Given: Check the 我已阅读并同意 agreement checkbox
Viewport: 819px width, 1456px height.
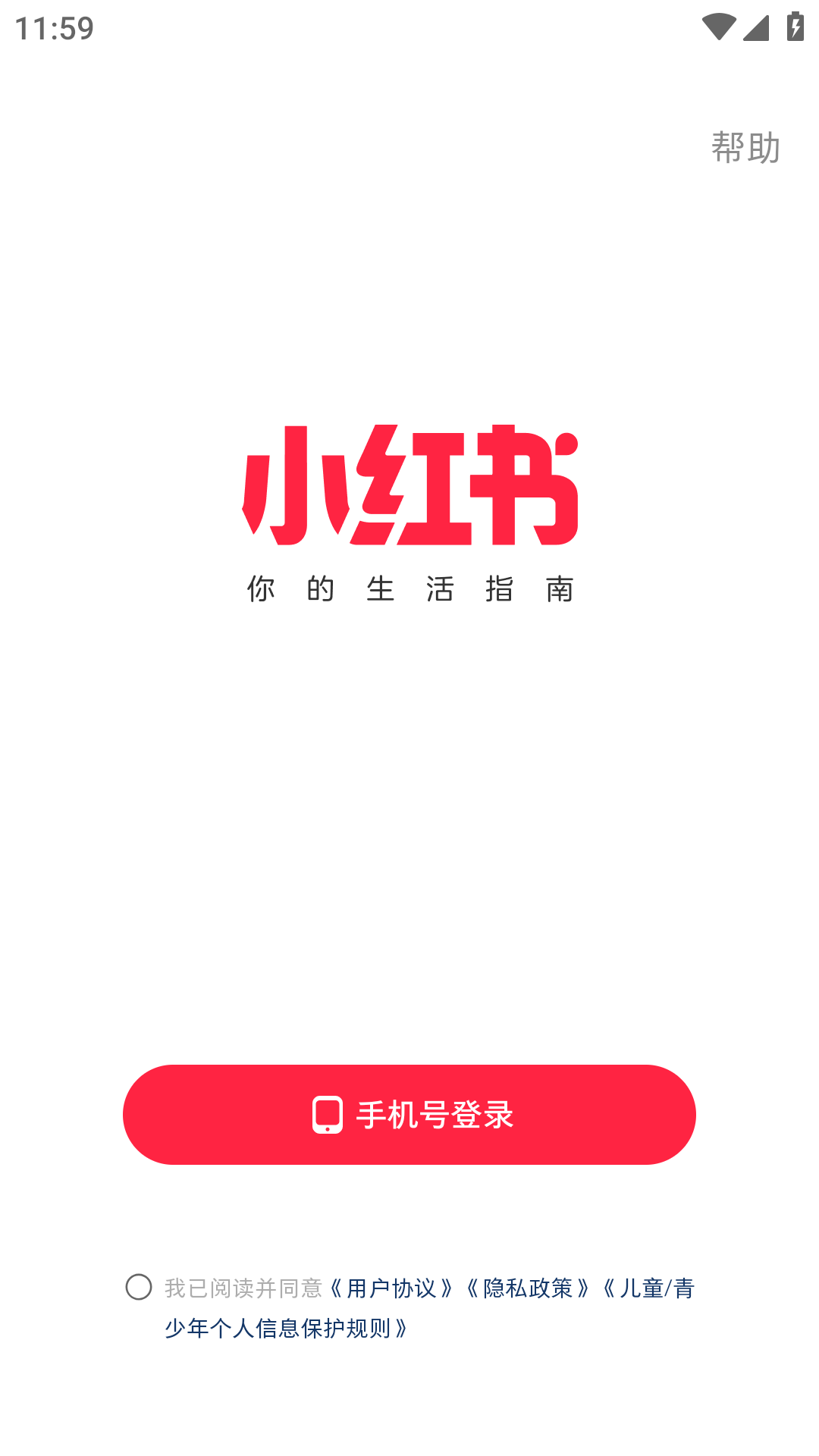Looking at the screenshot, I should click(x=139, y=1287).
